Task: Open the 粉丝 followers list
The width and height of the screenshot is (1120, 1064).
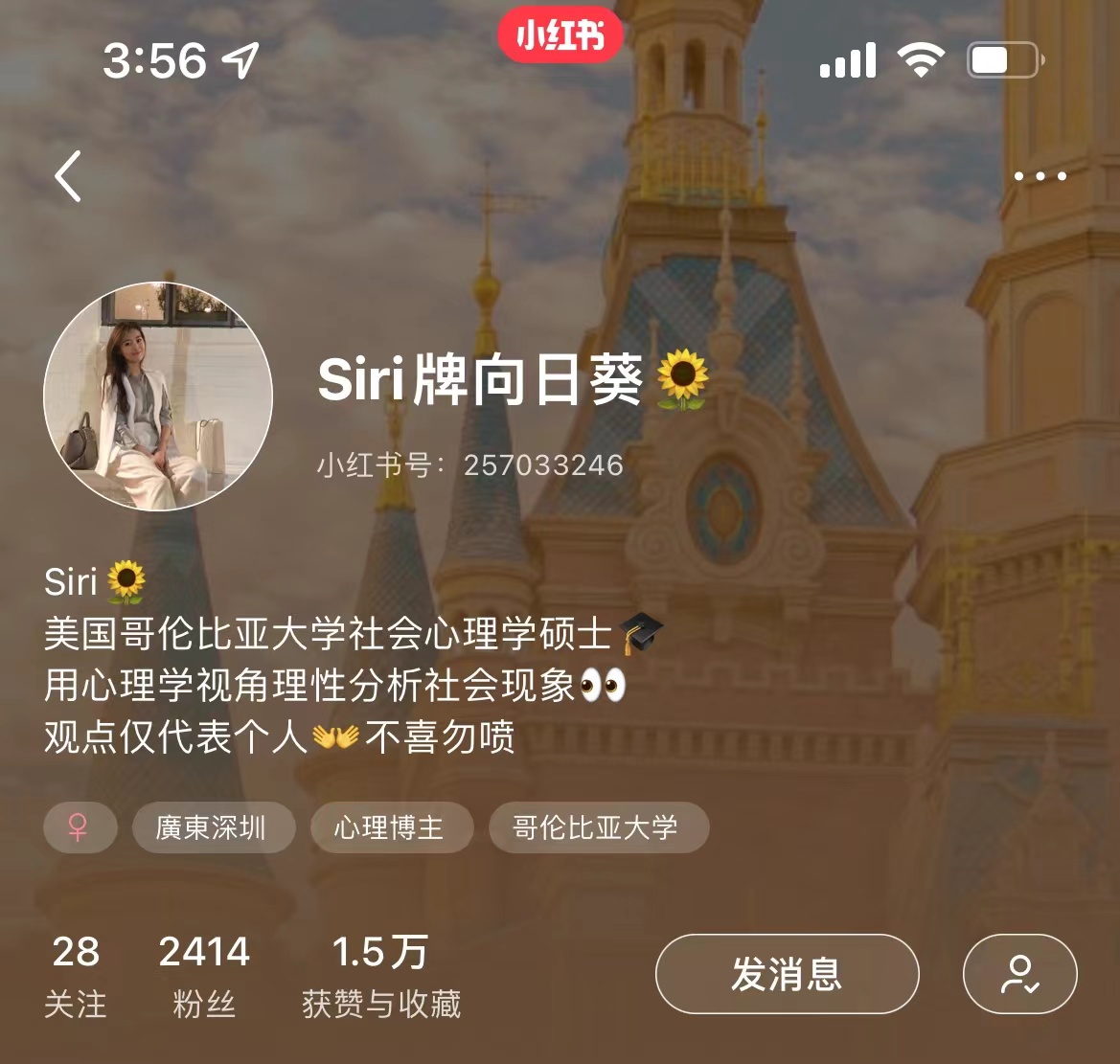Action: (204, 975)
